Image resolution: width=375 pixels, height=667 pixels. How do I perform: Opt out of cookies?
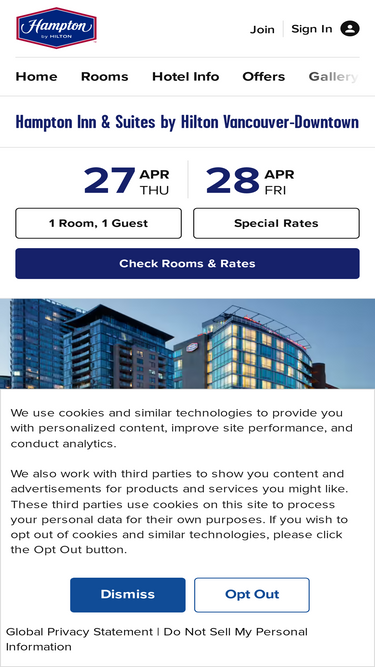coord(252,595)
